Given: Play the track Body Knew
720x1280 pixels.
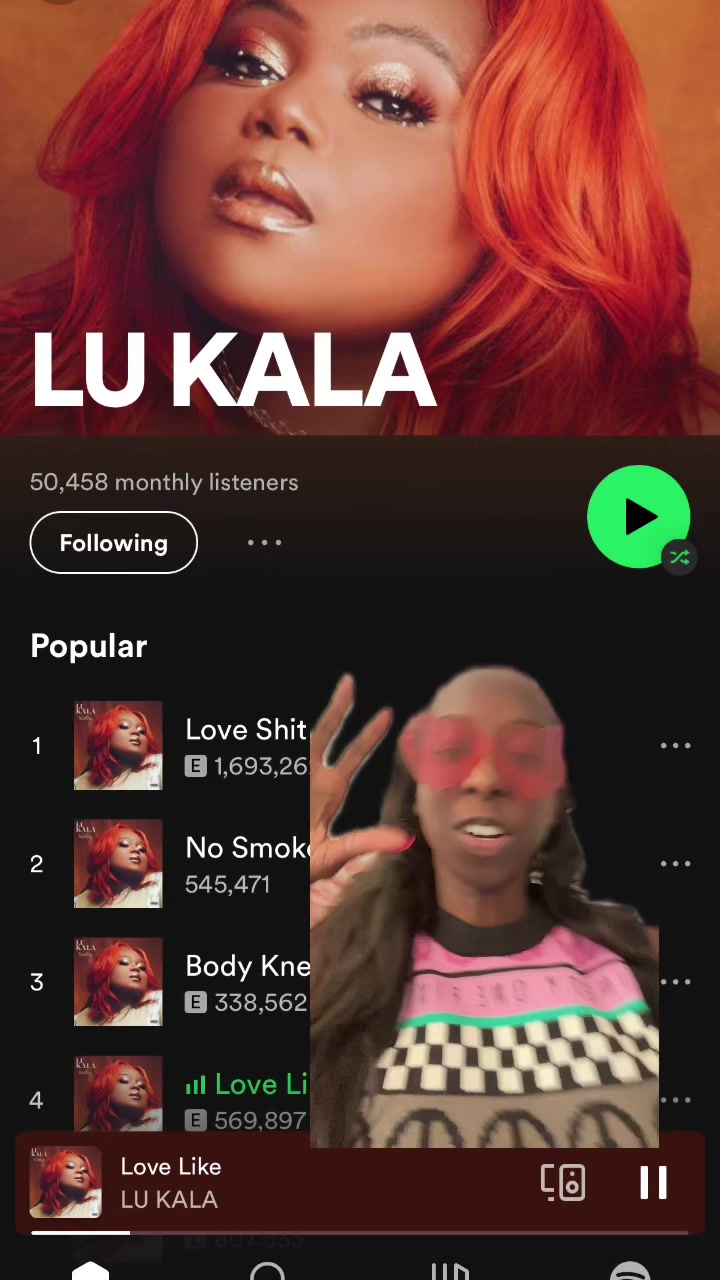Looking at the screenshot, I should click(x=246, y=966).
